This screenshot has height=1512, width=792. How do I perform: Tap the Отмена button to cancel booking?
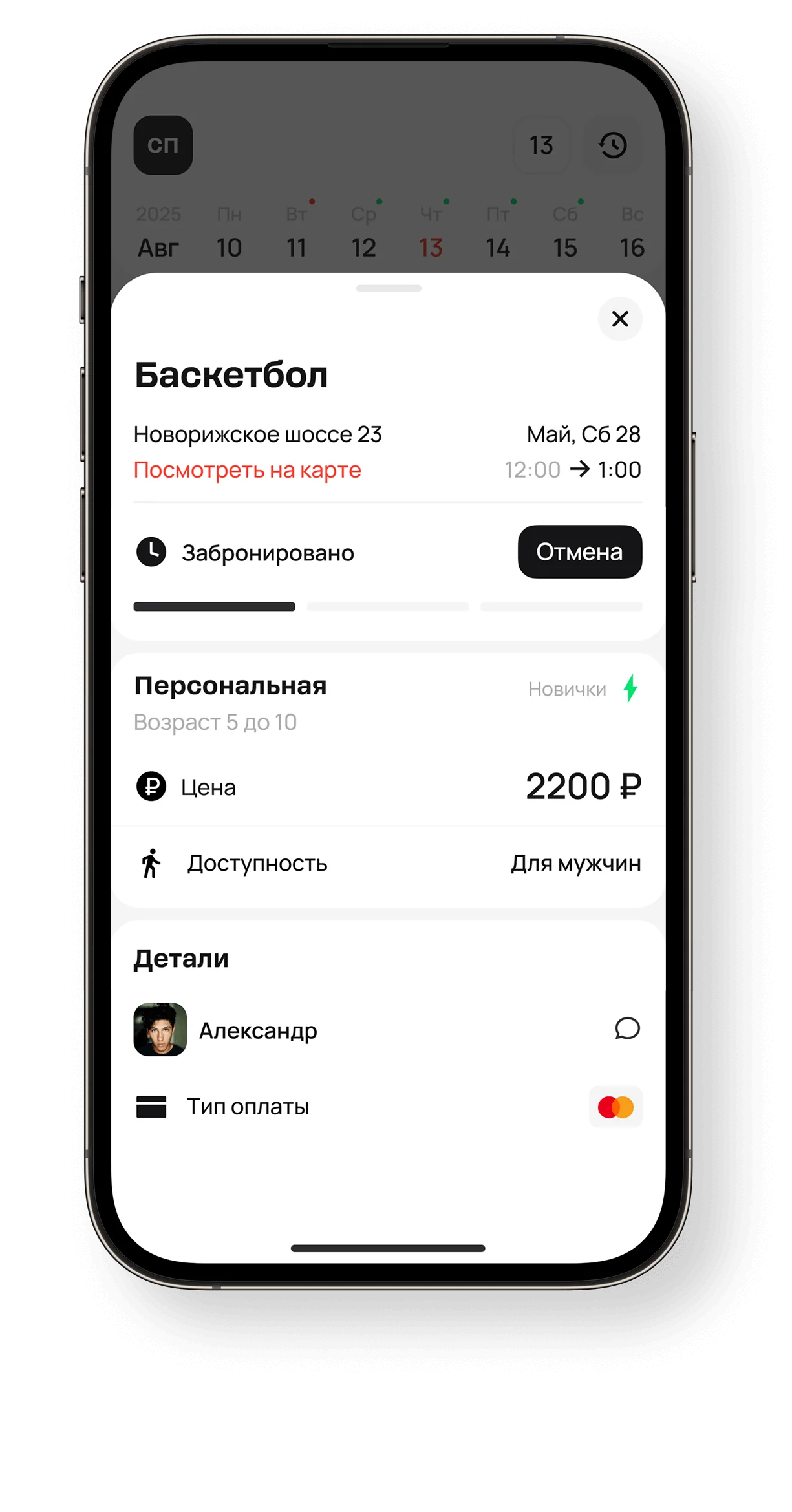point(579,551)
